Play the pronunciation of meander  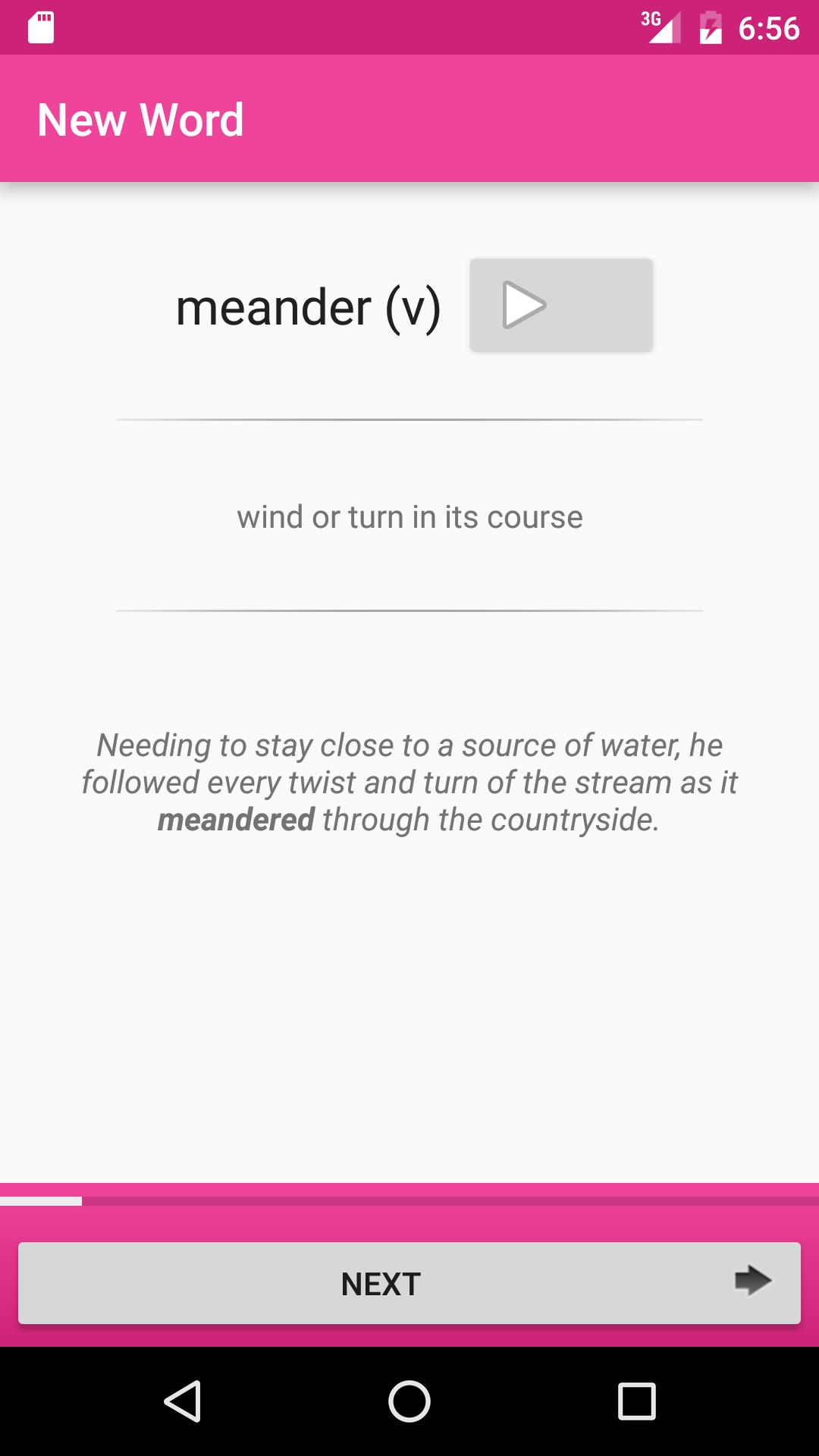[560, 305]
